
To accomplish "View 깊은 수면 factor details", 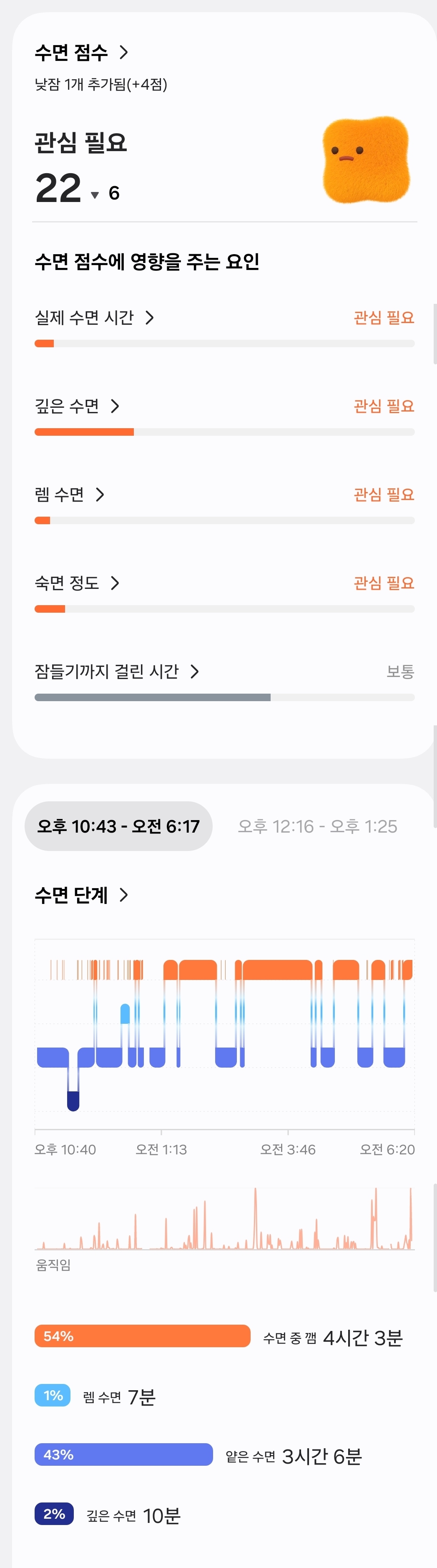I will [77, 406].
